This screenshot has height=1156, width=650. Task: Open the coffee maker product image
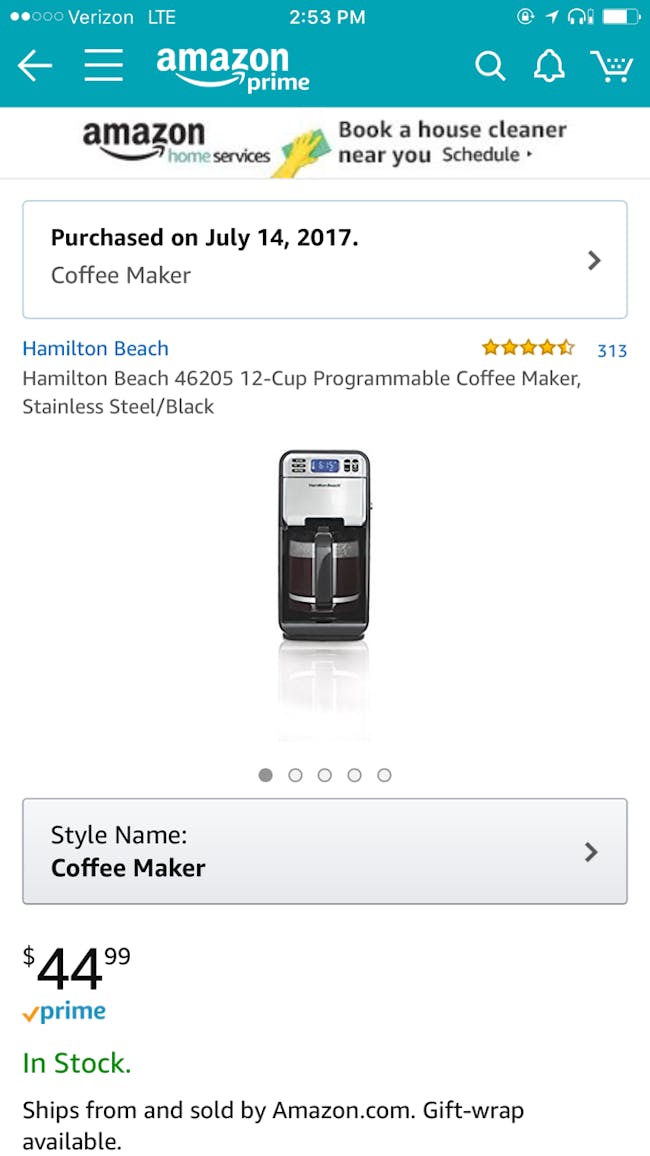(x=324, y=548)
